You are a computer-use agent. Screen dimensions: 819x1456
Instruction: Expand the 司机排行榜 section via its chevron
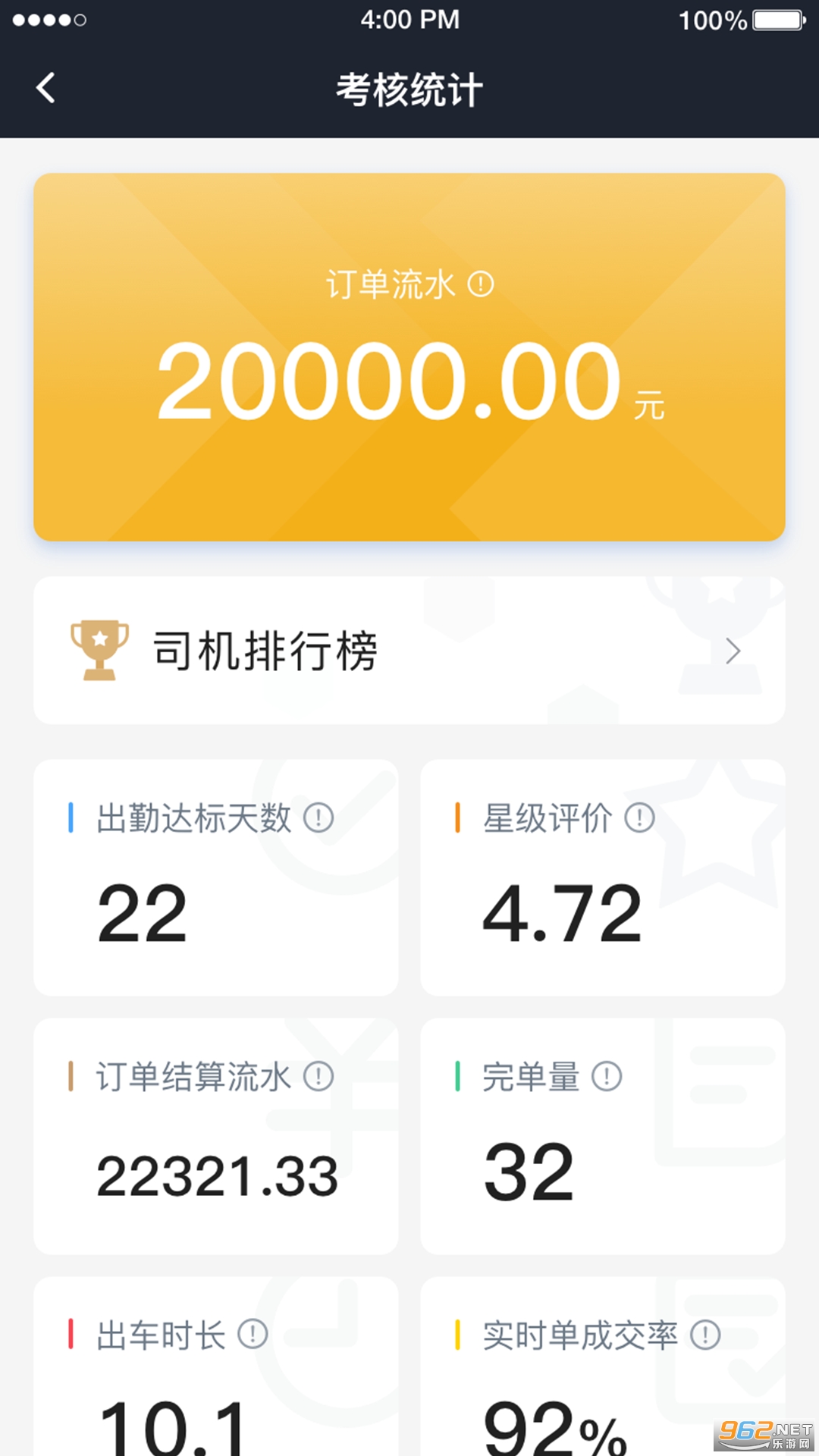733,651
